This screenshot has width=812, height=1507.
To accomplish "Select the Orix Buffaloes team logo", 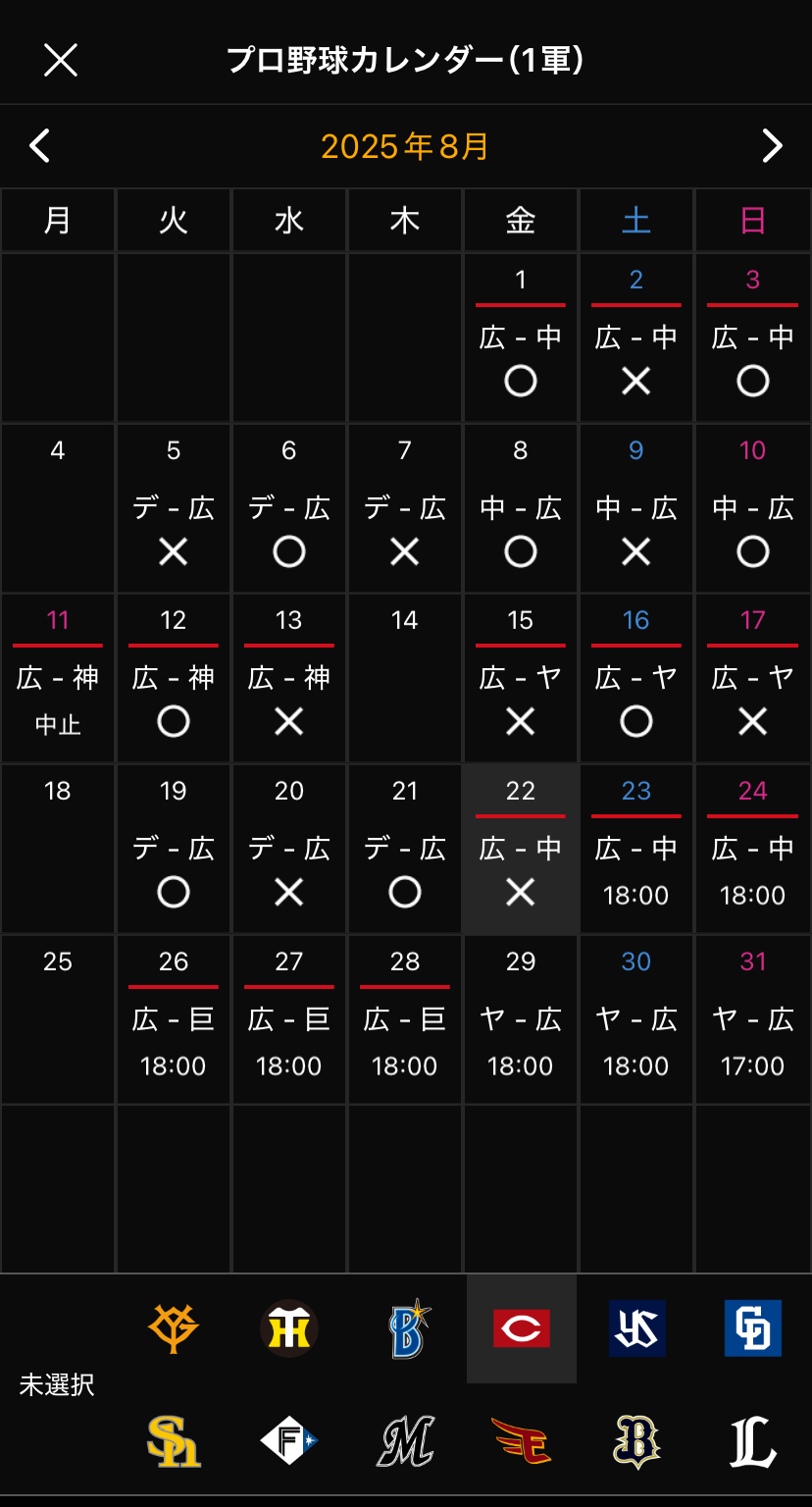I will pyautogui.click(x=637, y=1441).
